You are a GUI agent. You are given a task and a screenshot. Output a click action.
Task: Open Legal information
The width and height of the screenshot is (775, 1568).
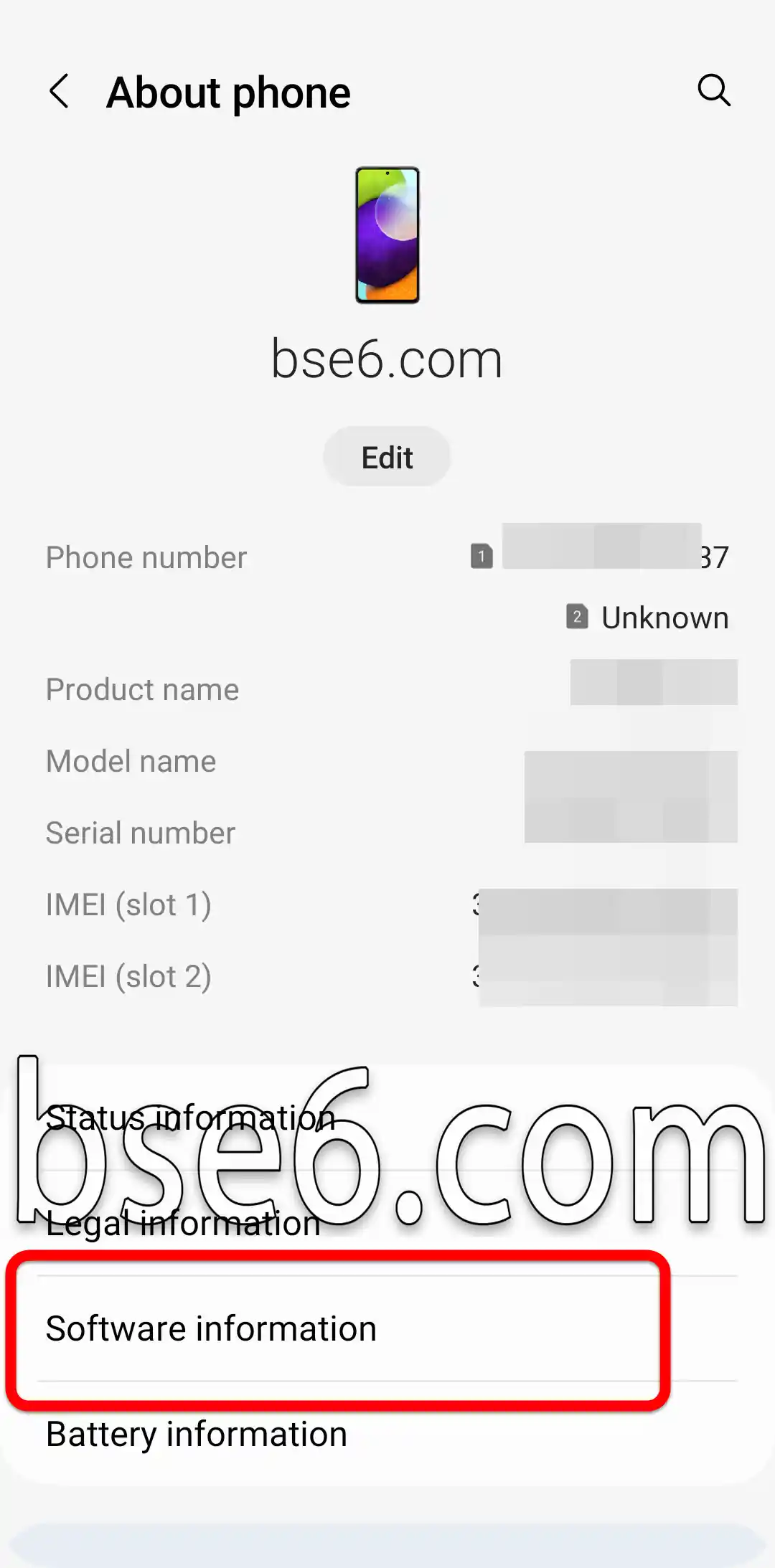387,1223
